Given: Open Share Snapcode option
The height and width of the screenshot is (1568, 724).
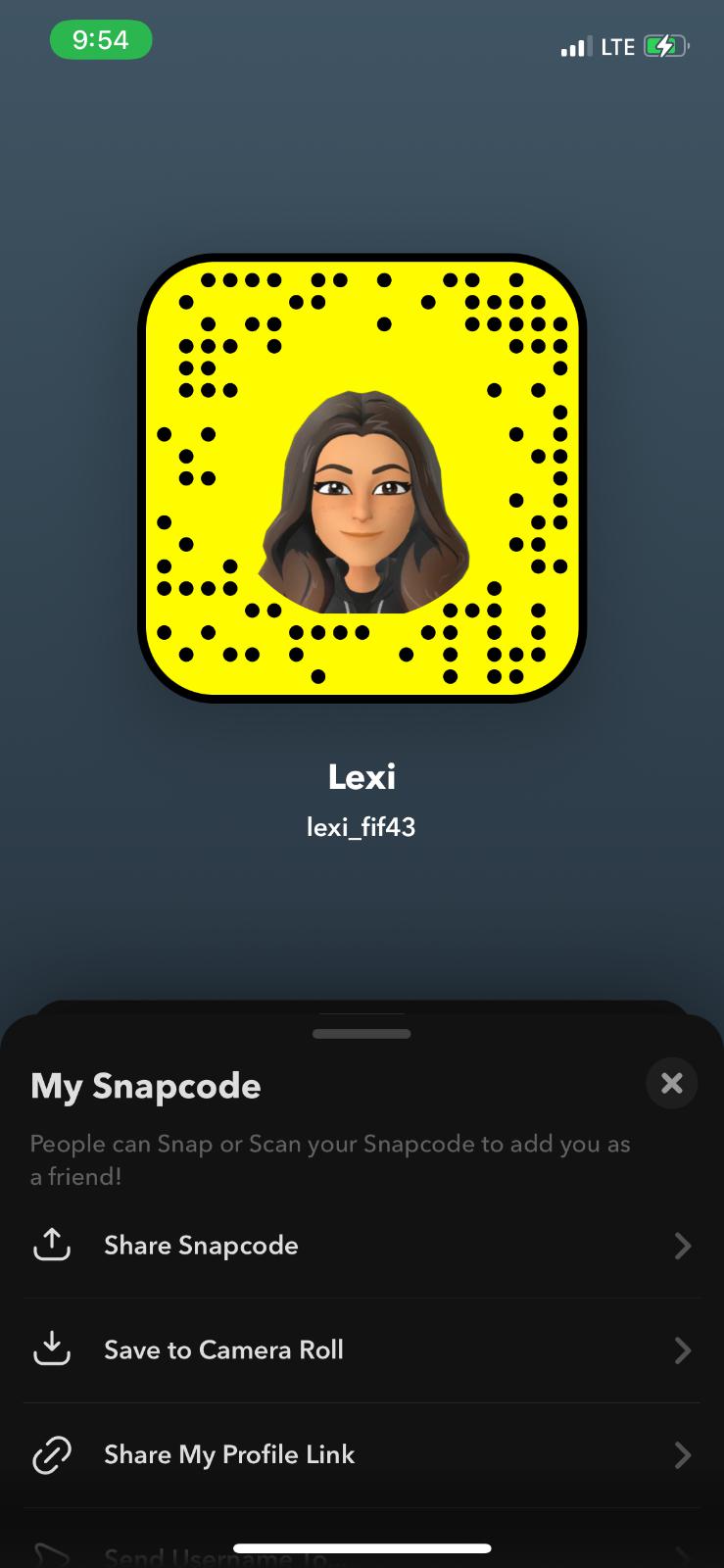Looking at the screenshot, I should click(361, 1246).
